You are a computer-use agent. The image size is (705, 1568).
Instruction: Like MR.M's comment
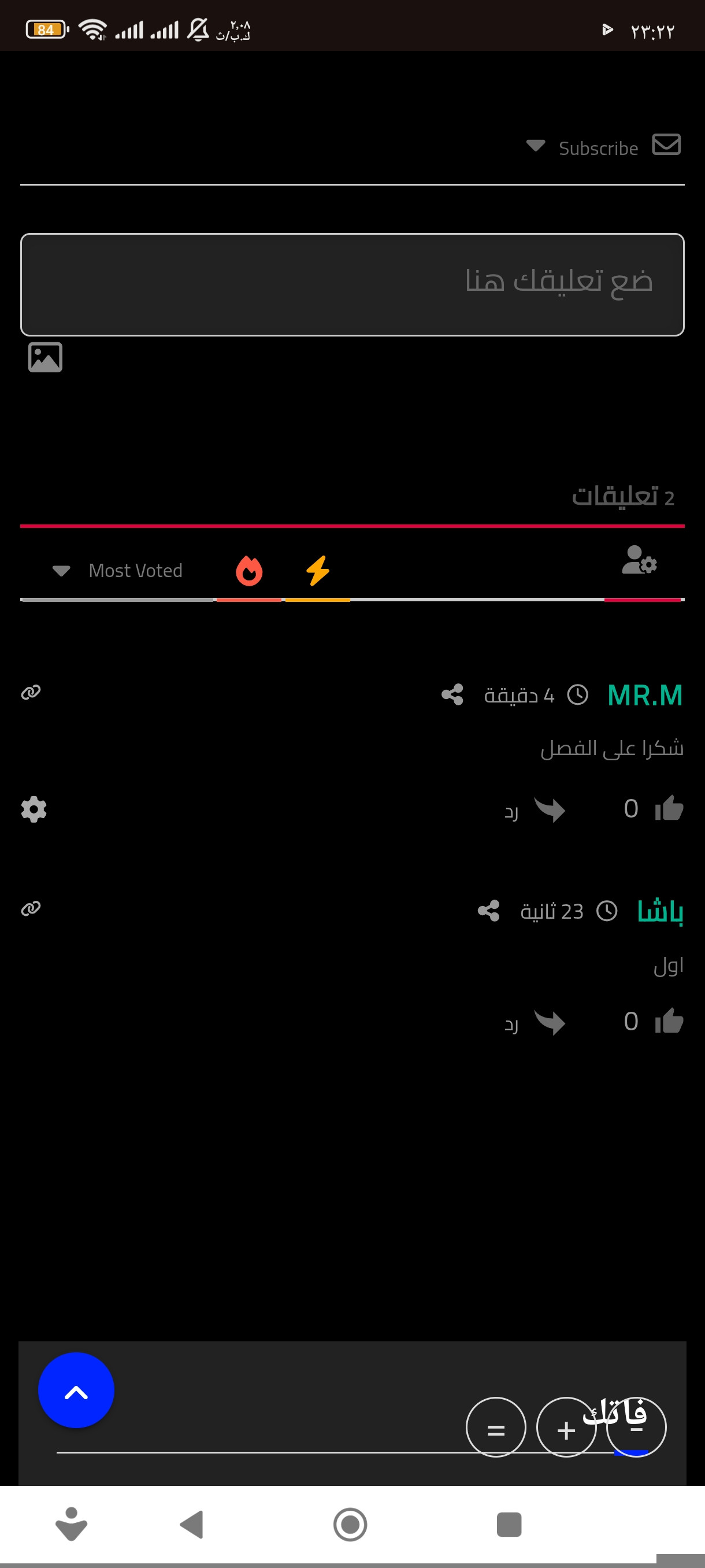click(669, 808)
